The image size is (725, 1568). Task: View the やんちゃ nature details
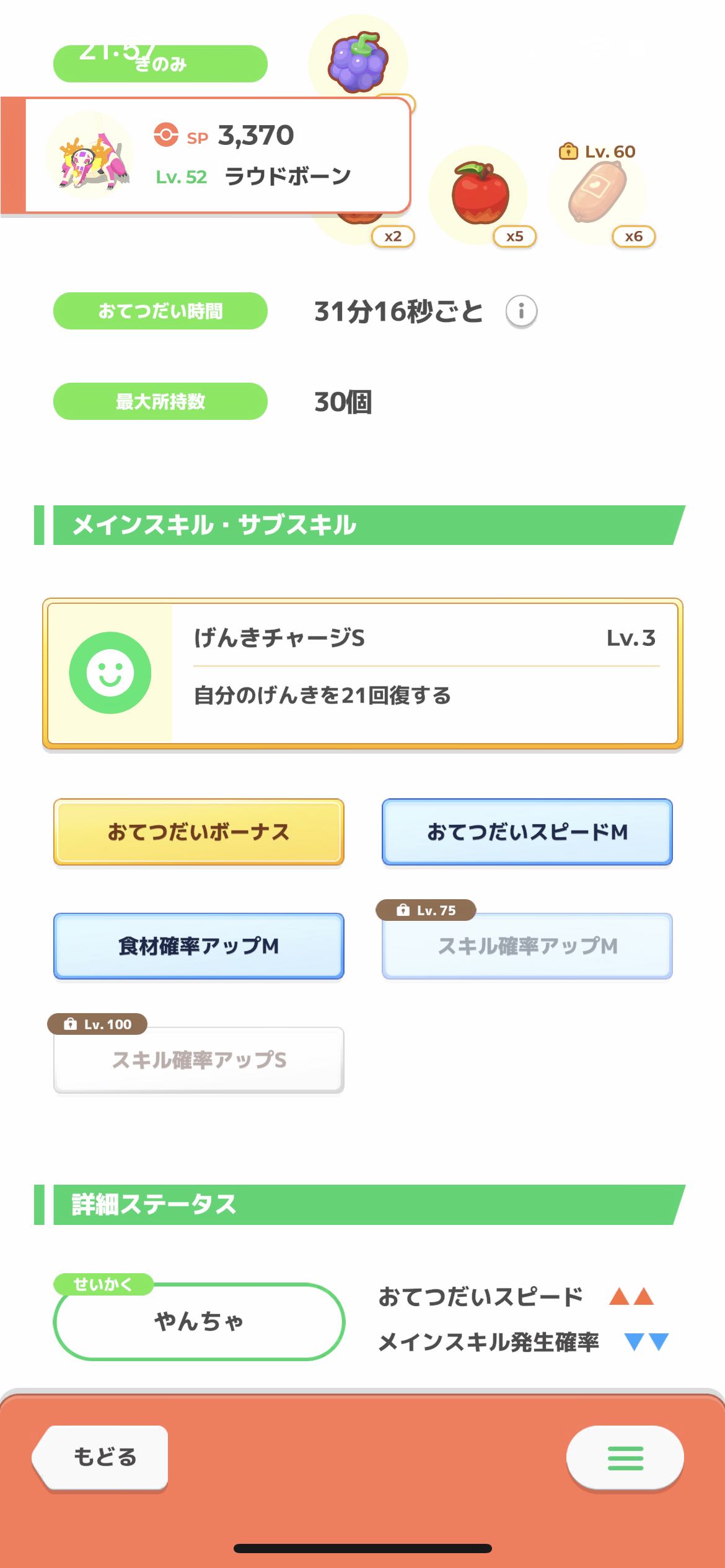(x=199, y=1321)
